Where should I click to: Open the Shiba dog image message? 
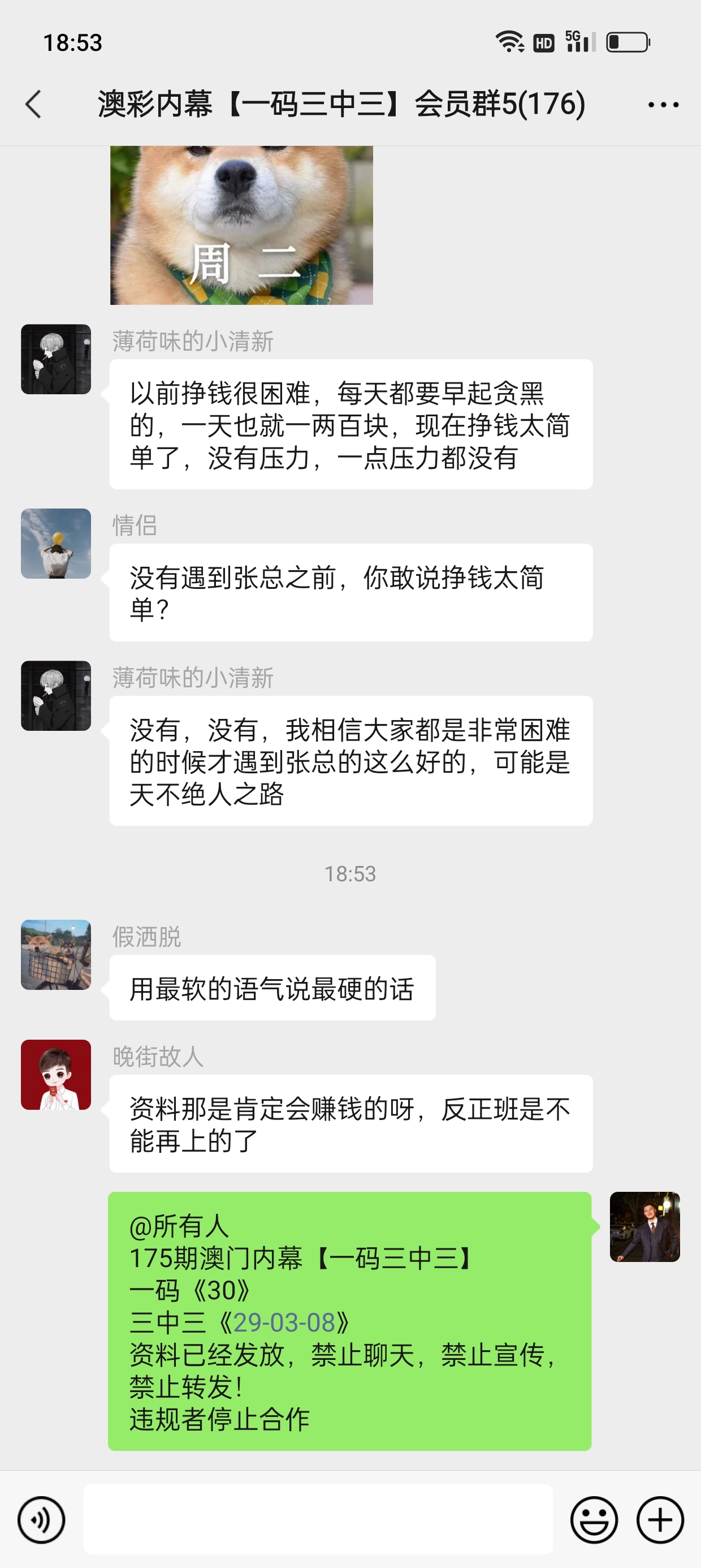click(x=241, y=225)
